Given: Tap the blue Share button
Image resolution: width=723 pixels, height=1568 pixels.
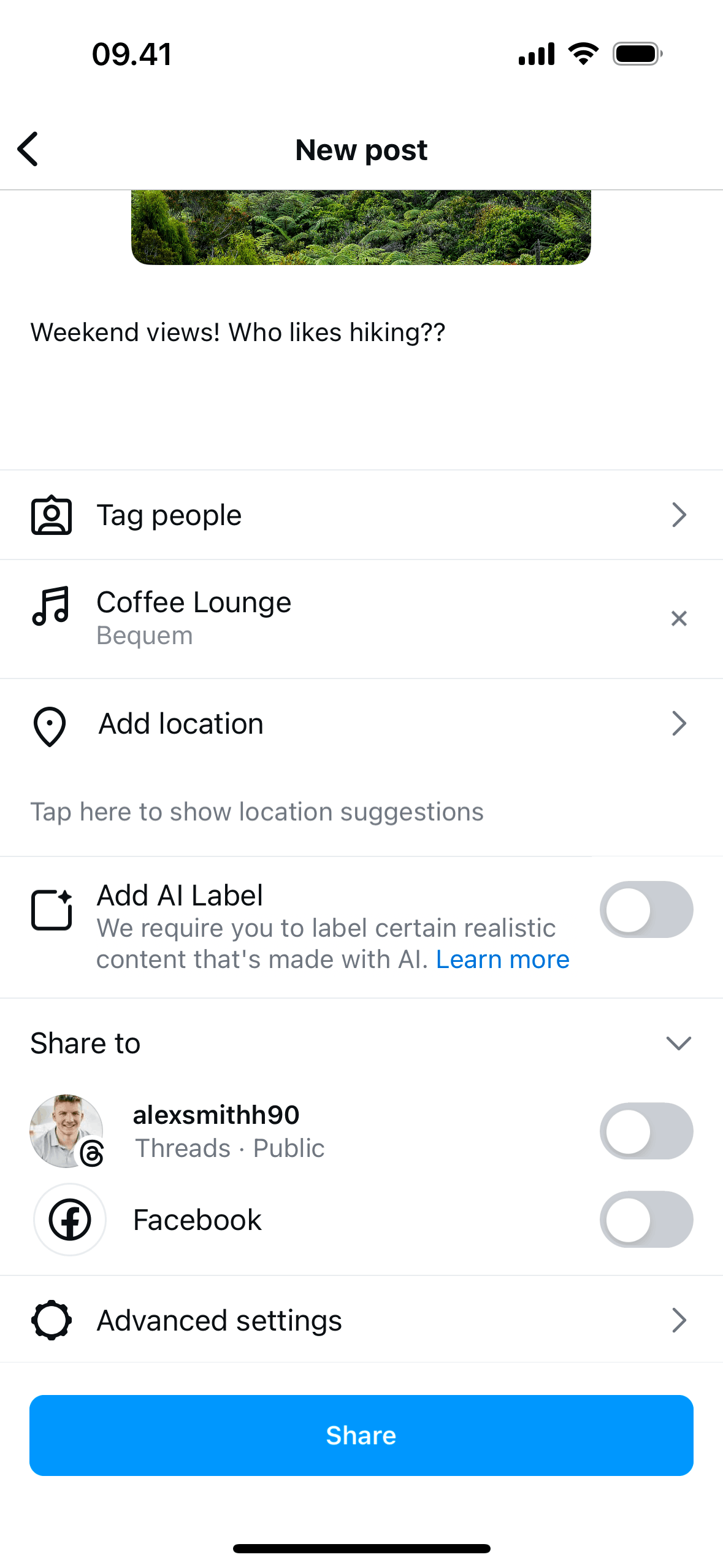Looking at the screenshot, I should click(x=361, y=1435).
